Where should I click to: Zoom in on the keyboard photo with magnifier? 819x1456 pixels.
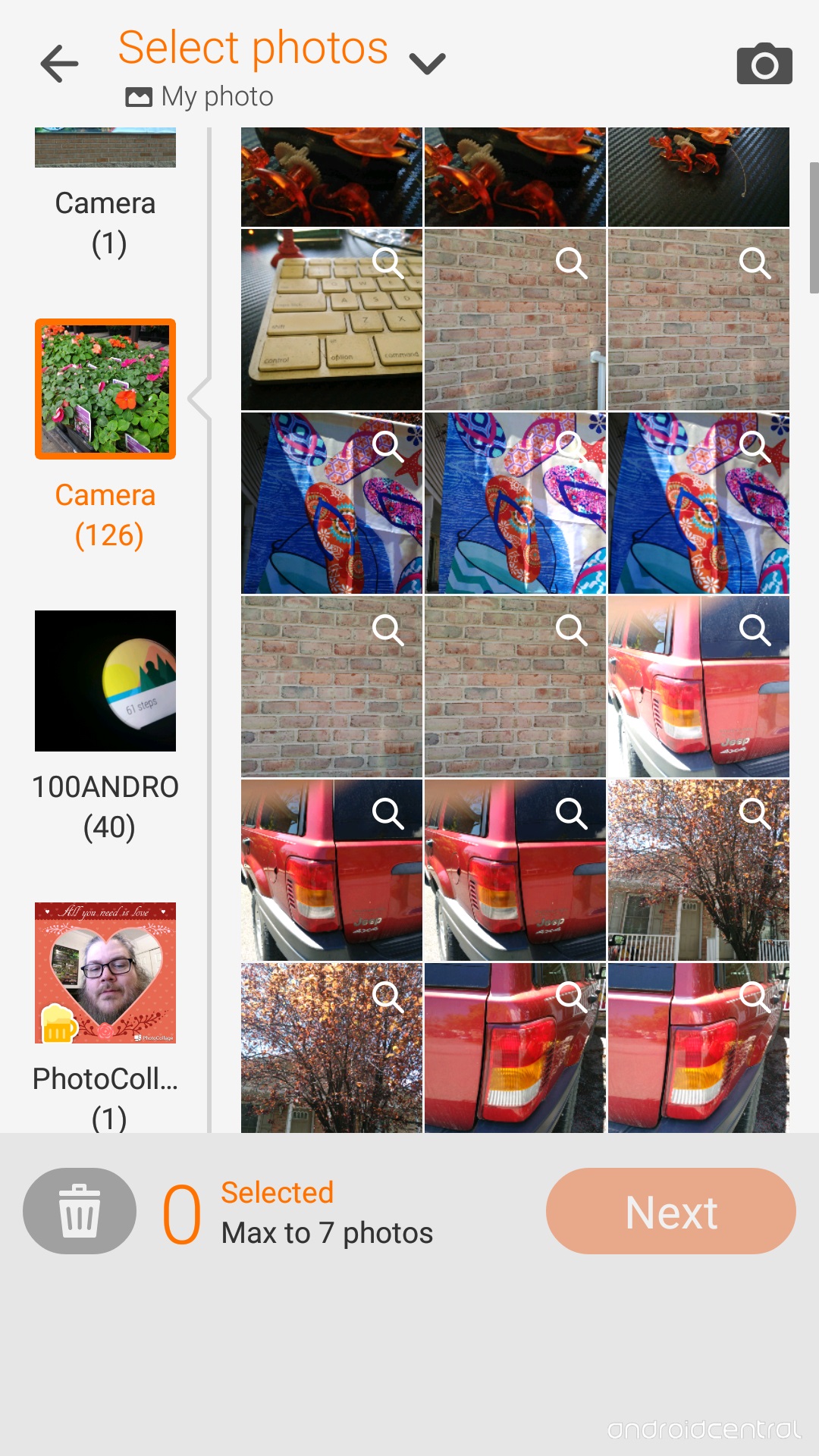(388, 263)
